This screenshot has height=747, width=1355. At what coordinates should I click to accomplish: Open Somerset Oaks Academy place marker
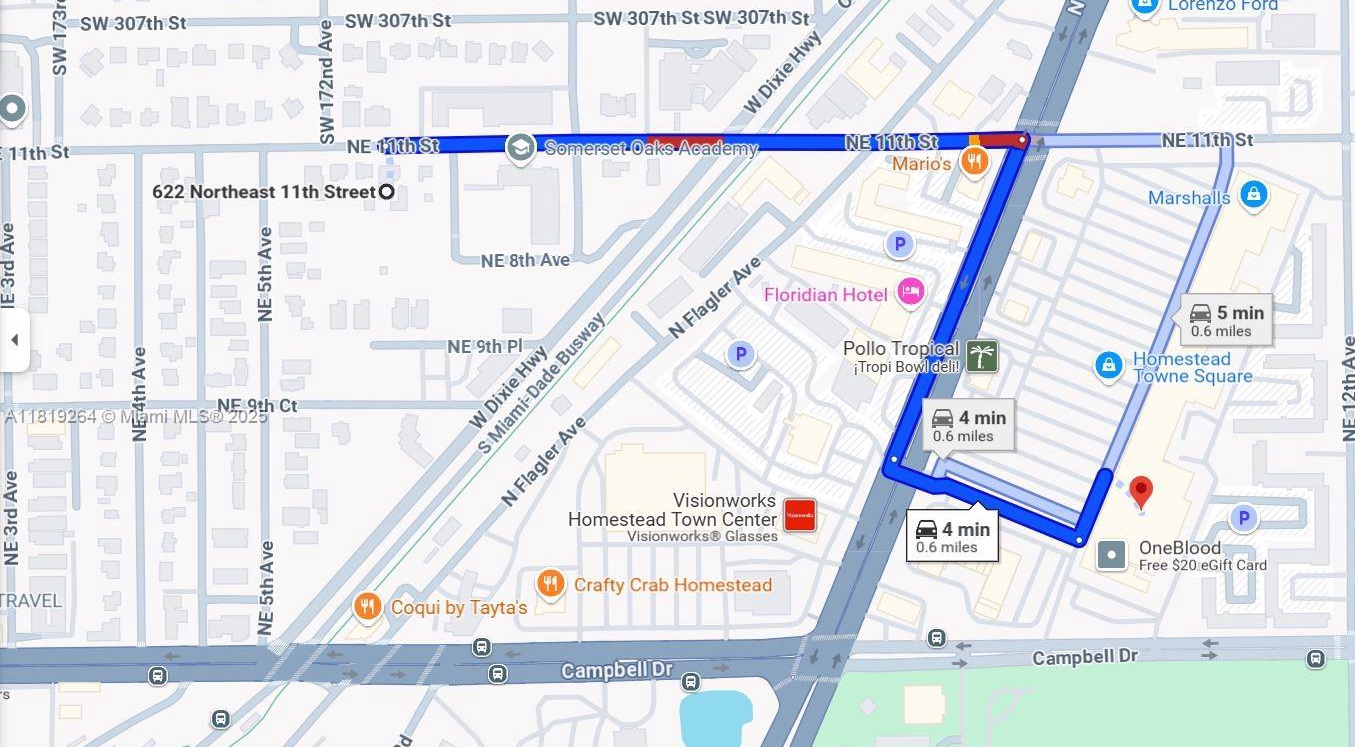(520, 148)
